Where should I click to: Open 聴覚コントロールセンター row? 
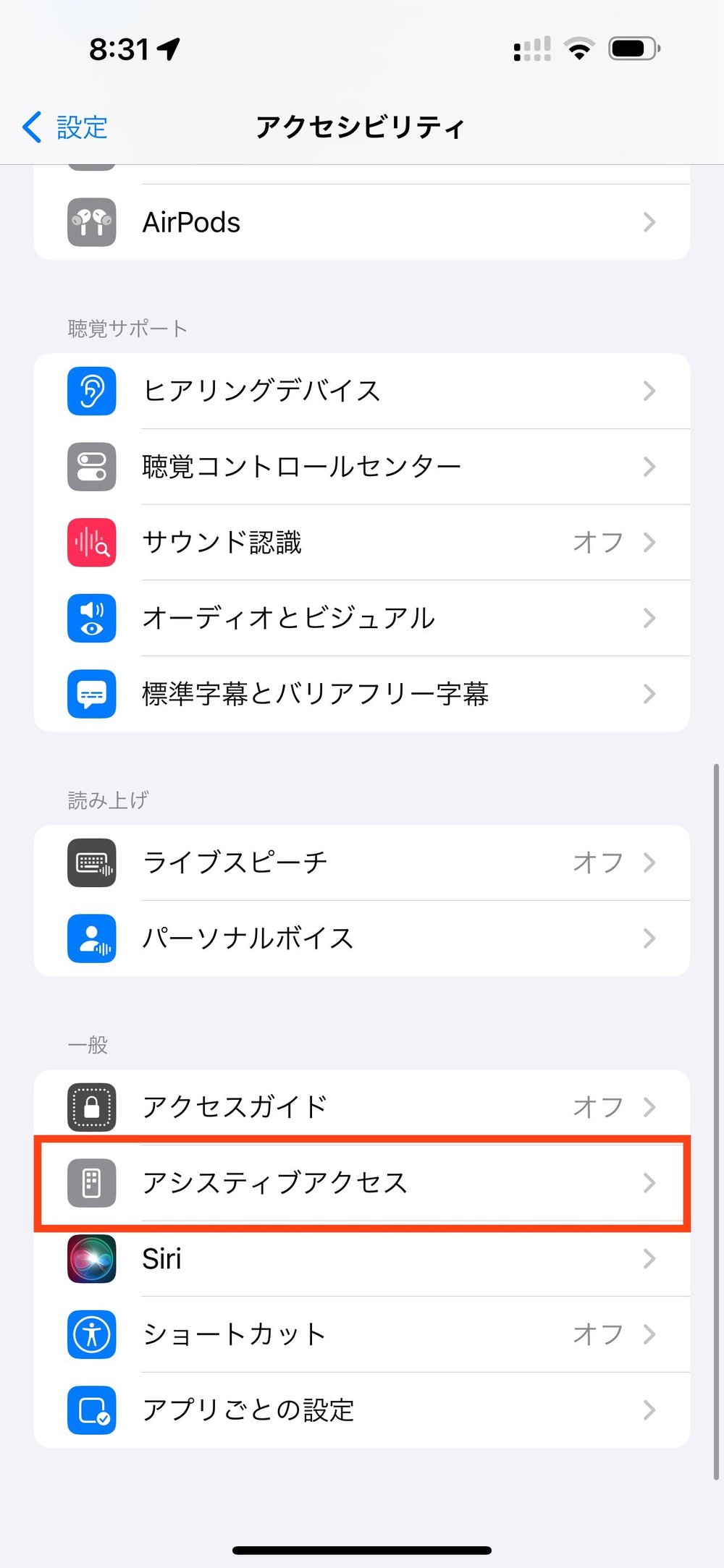click(362, 467)
